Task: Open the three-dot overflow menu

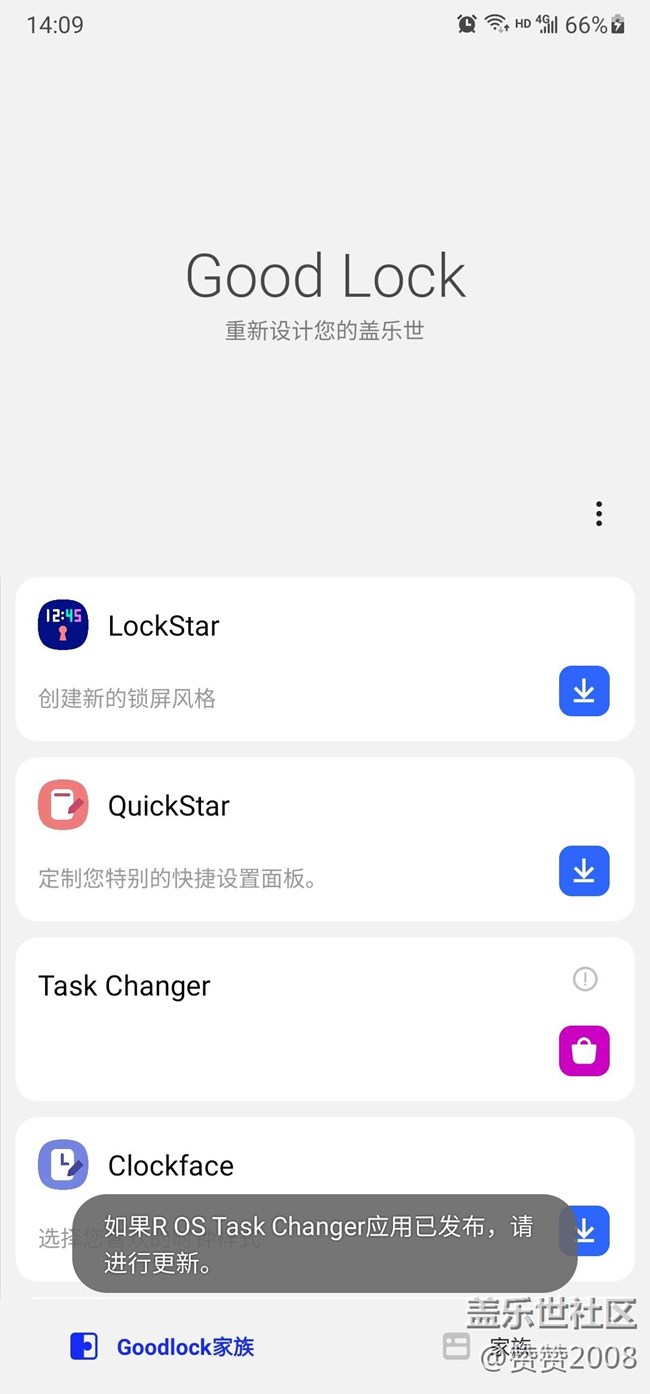Action: (x=598, y=514)
